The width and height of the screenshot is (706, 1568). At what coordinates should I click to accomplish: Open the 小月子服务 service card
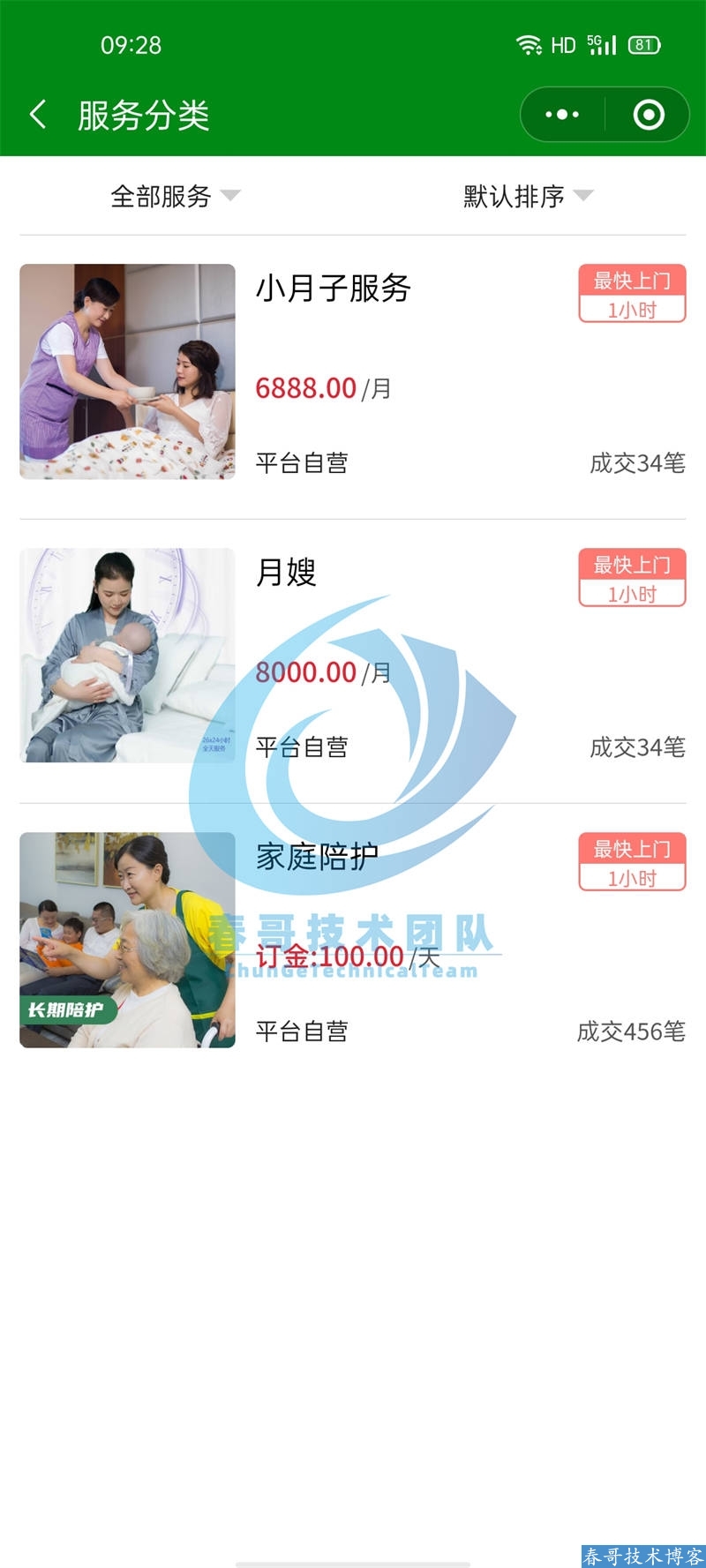click(x=353, y=372)
